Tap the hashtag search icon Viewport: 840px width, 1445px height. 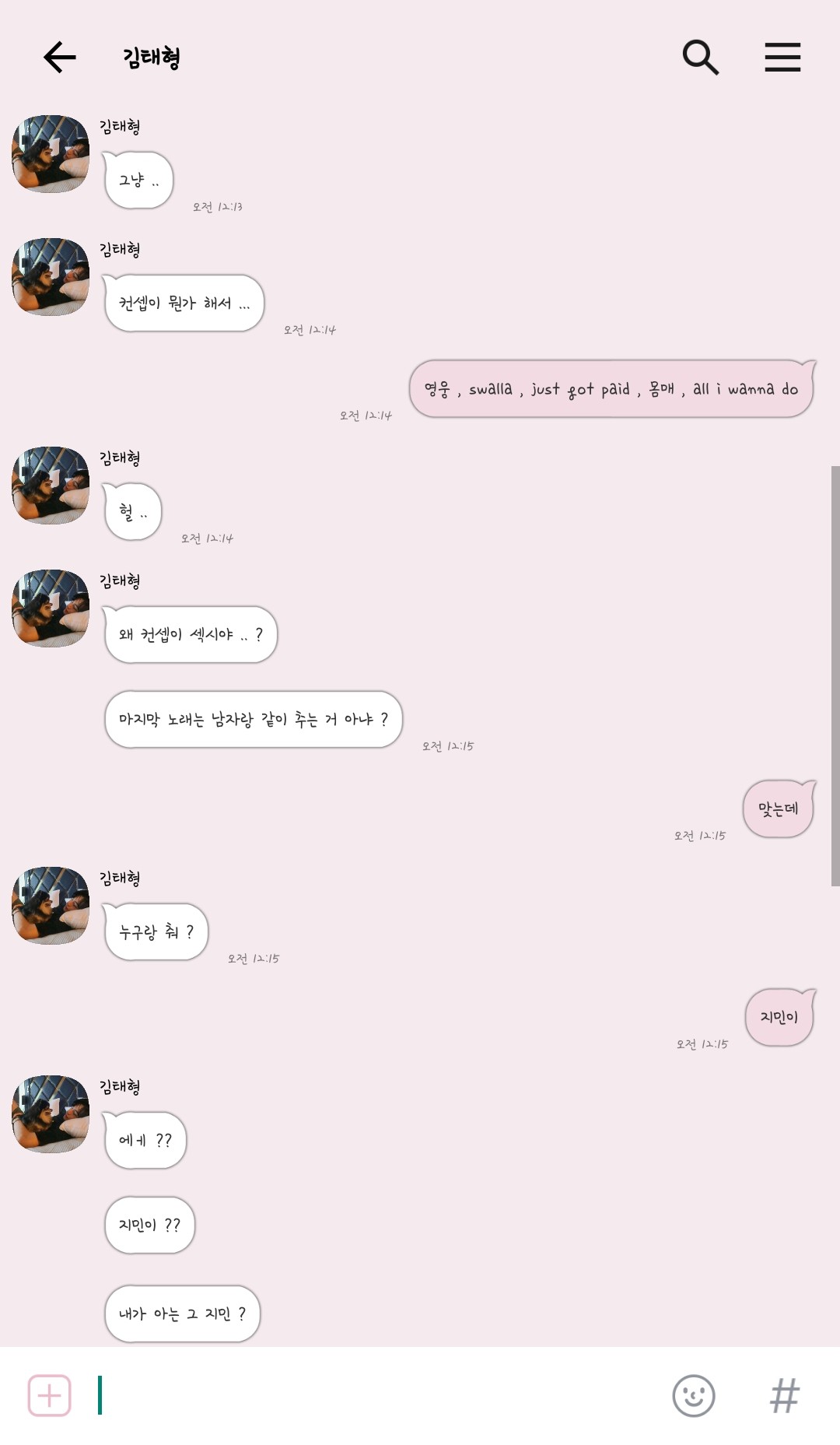[784, 1396]
